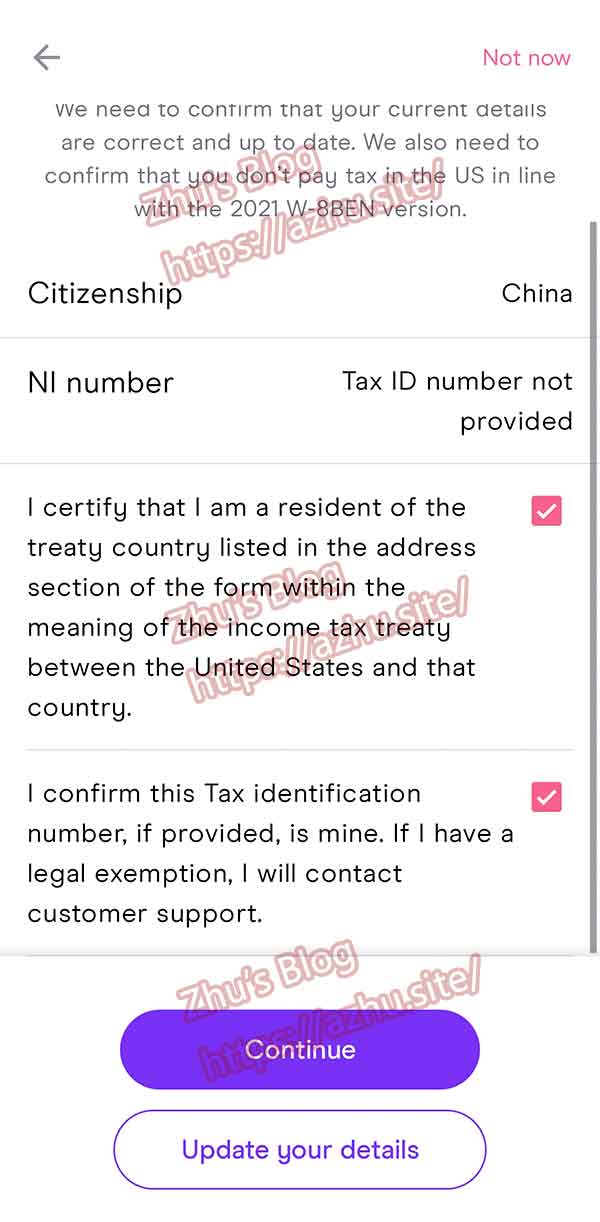Screen dimensions: 600x1222
Task: Tap the Not now link
Action: pos(526,58)
